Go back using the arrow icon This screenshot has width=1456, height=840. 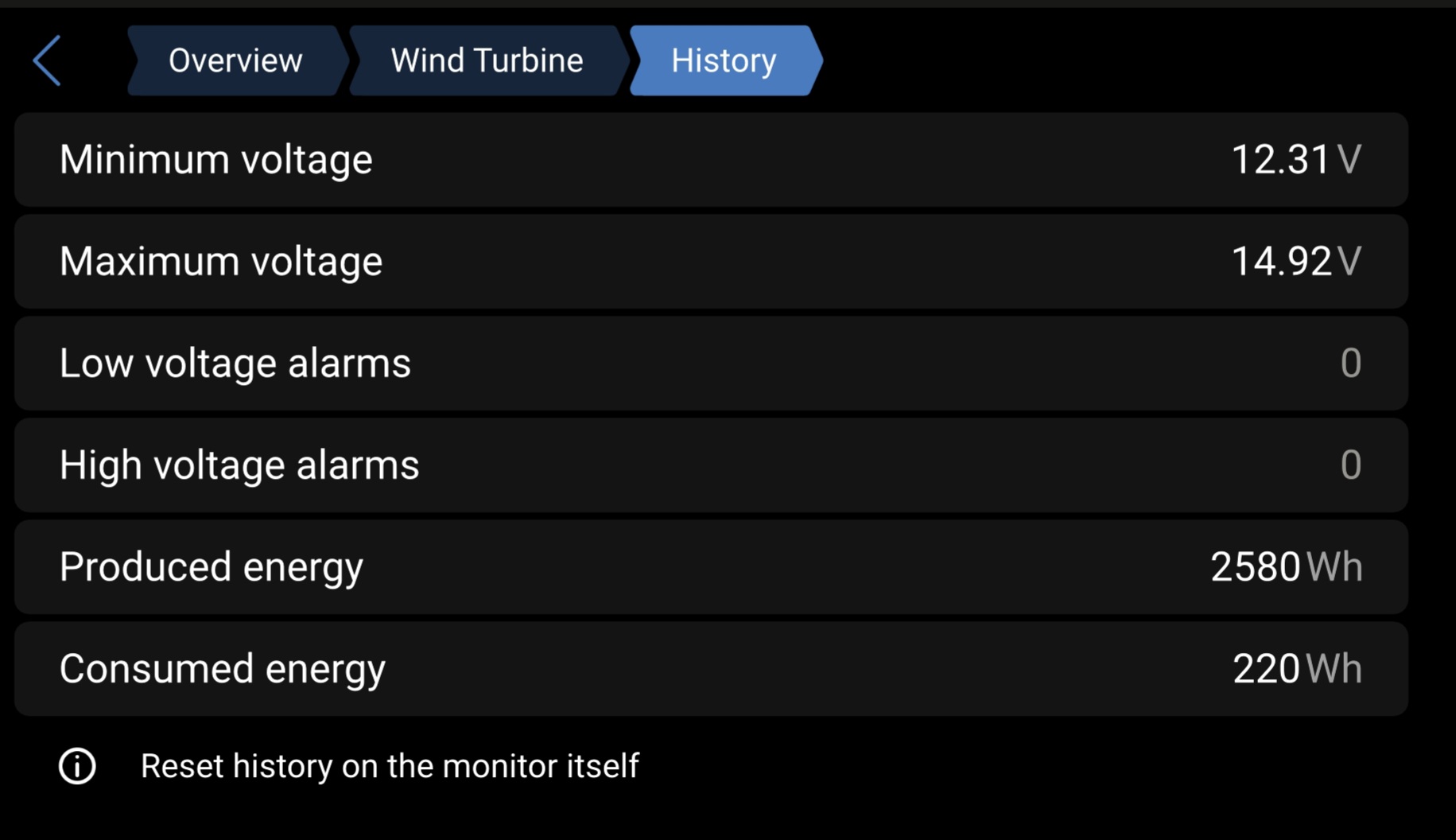click(47, 60)
